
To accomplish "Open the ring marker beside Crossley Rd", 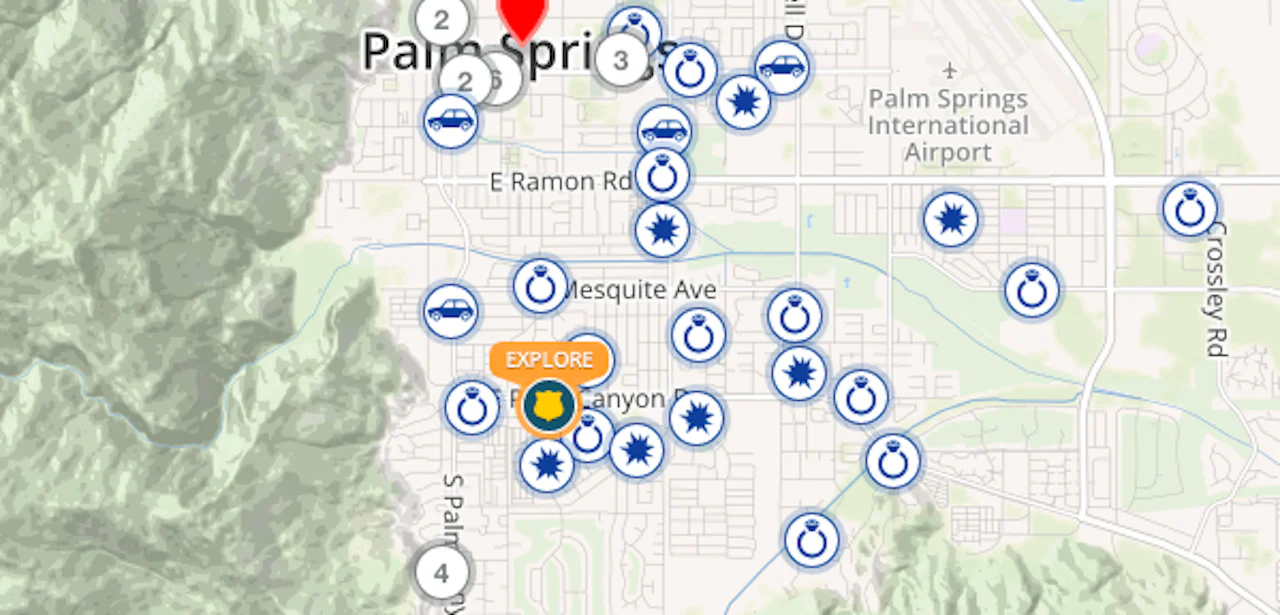I will (1189, 210).
